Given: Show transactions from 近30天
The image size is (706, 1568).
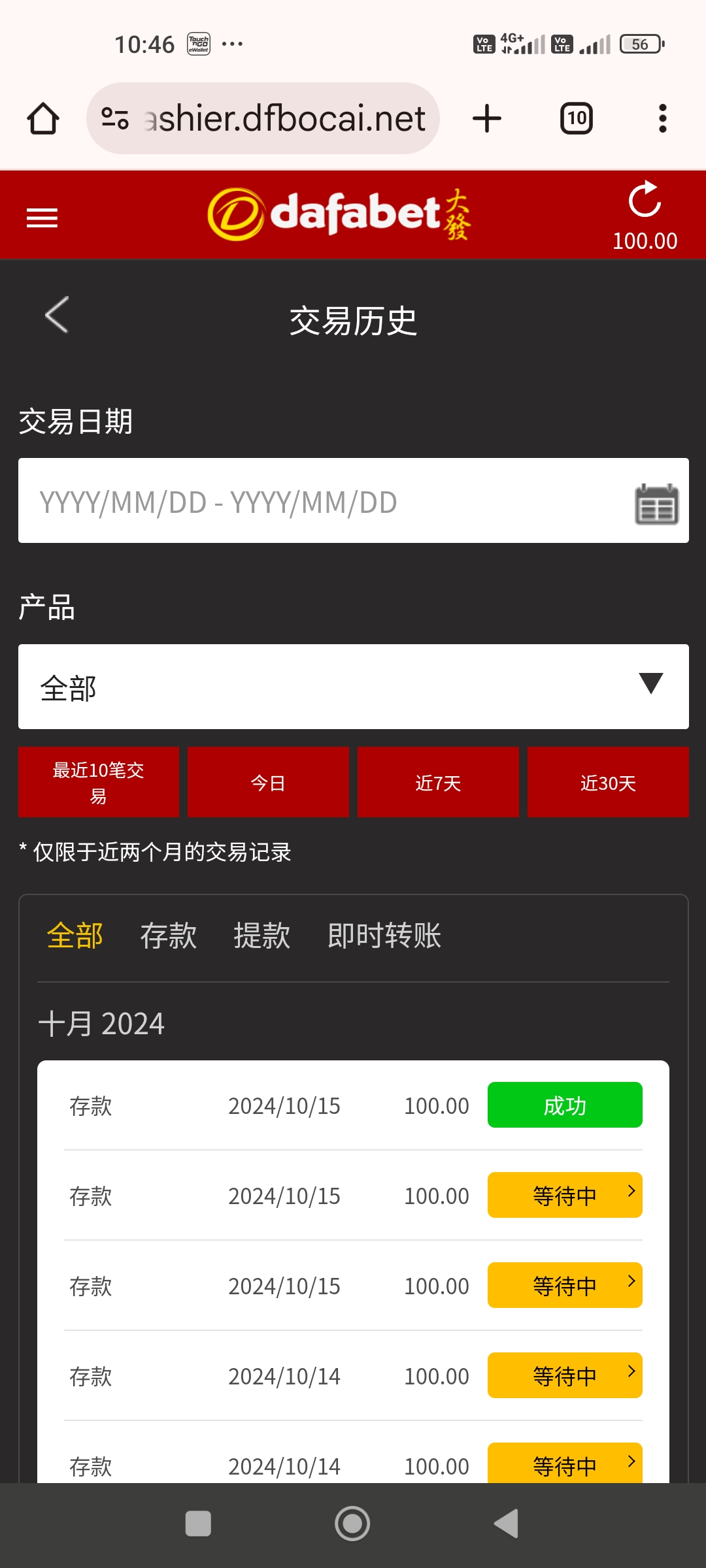Looking at the screenshot, I should coord(608,782).
